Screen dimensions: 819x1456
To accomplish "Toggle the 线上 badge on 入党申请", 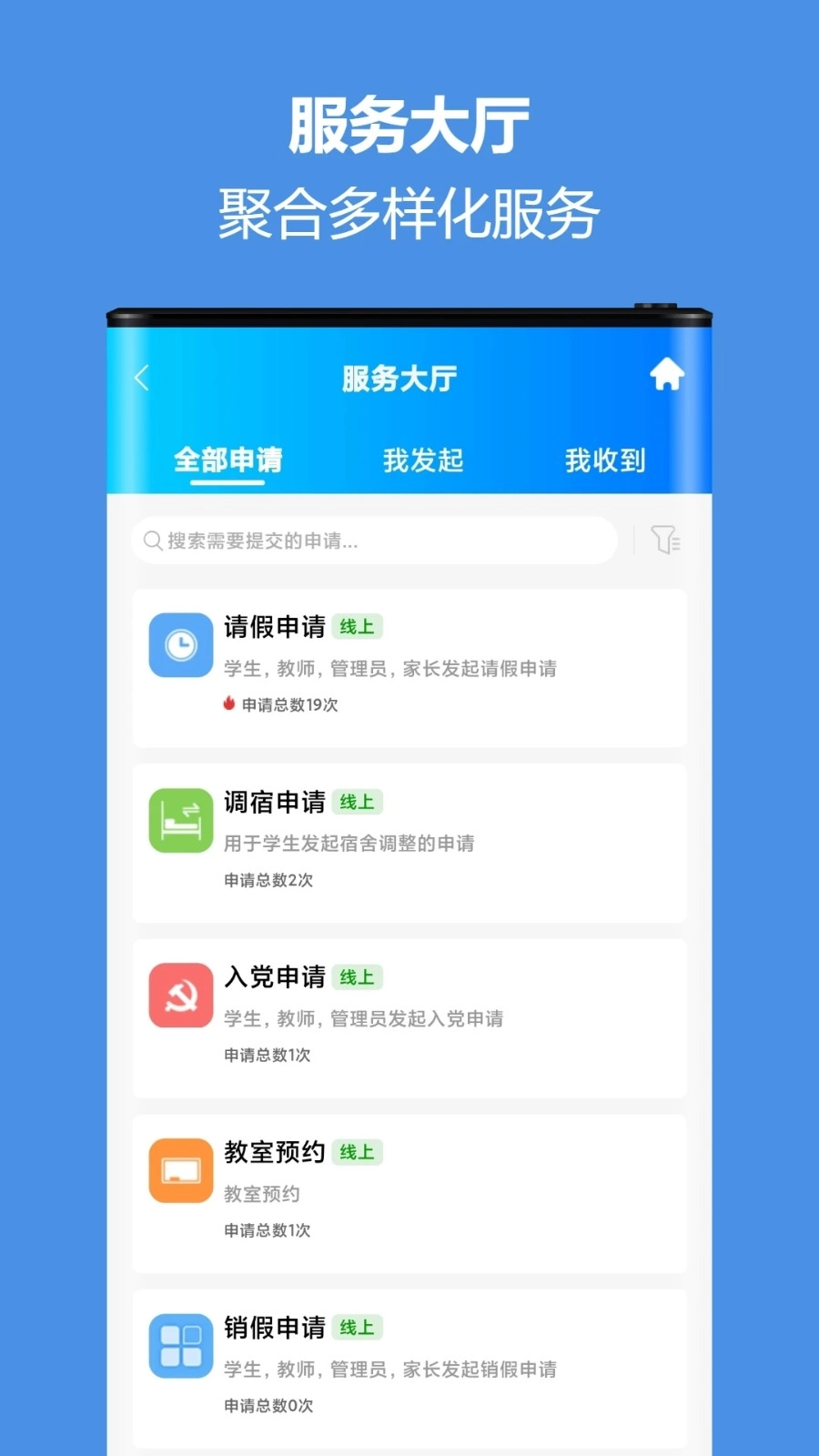I will (x=359, y=977).
